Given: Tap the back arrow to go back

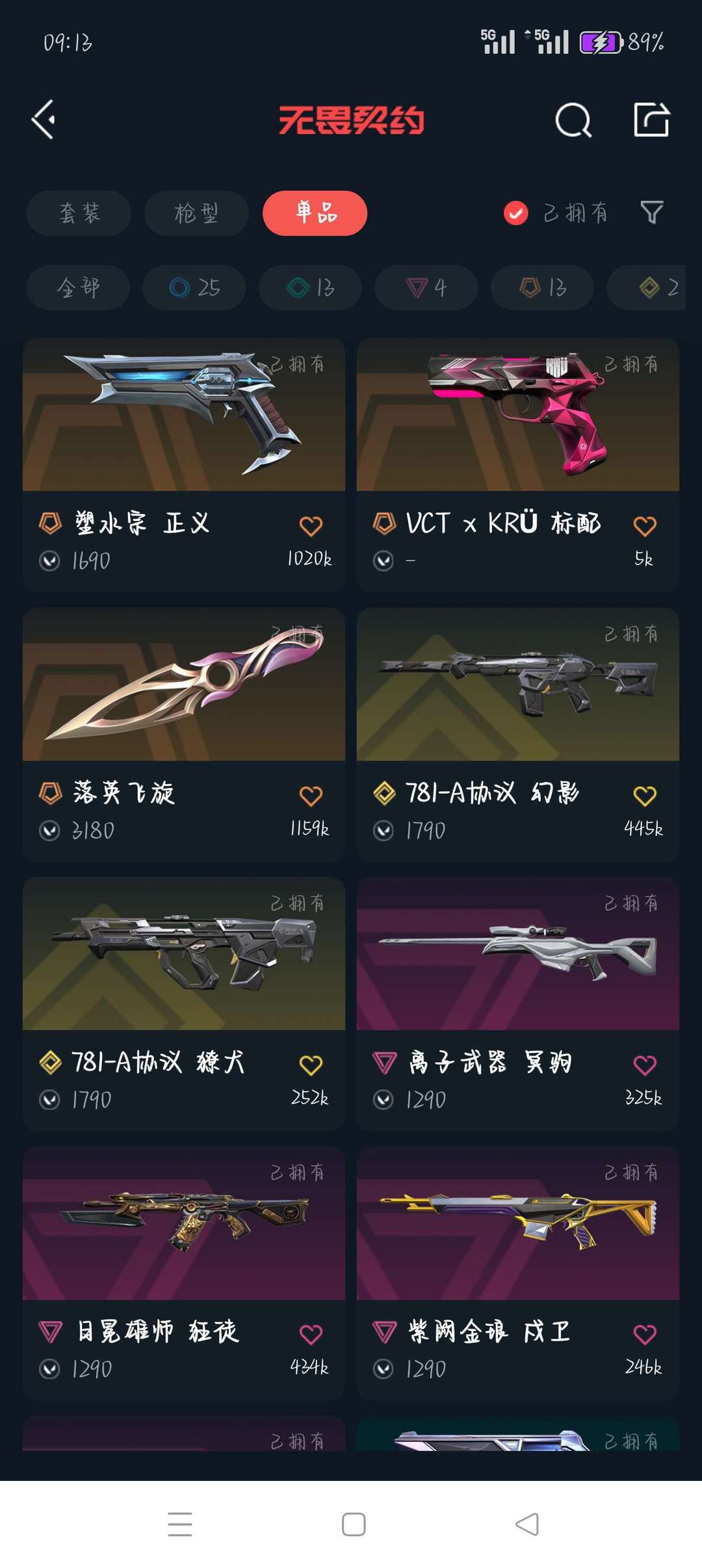Looking at the screenshot, I should coord(44,121).
